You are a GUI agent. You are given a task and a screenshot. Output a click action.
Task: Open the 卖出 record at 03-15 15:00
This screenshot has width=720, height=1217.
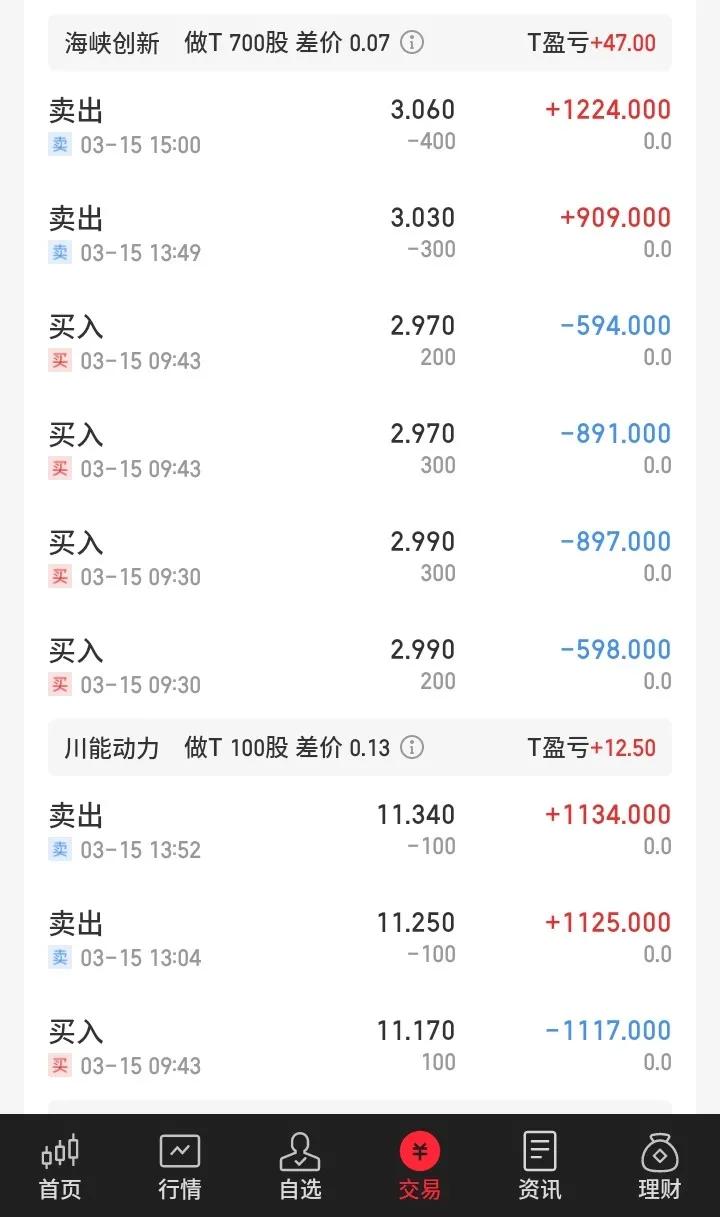(x=360, y=126)
